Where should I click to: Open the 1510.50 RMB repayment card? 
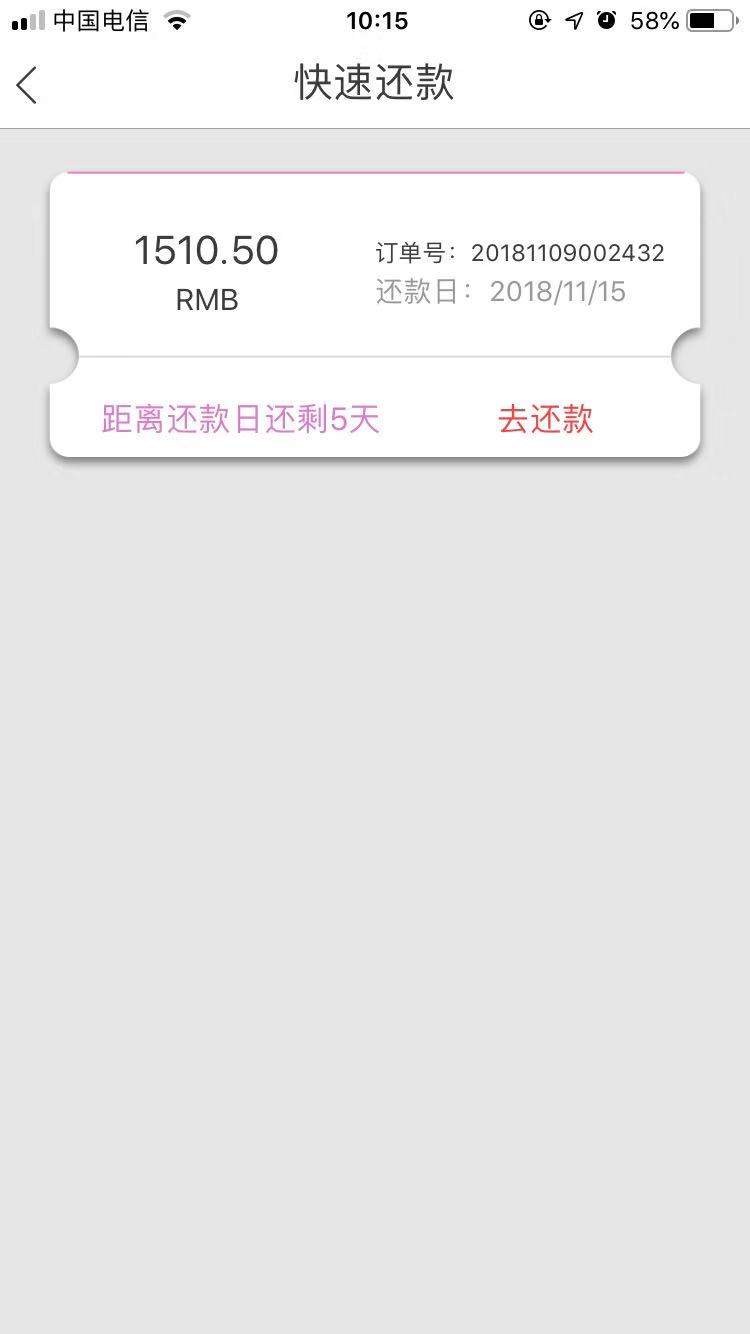tap(375, 314)
